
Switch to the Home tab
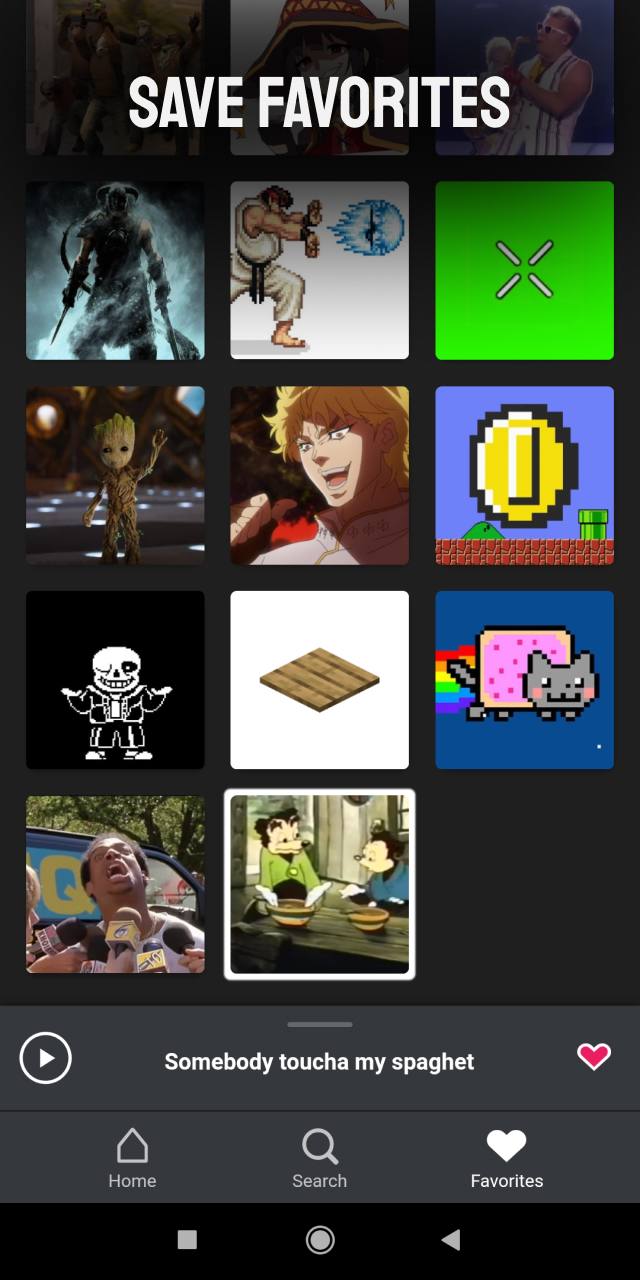pos(132,1158)
